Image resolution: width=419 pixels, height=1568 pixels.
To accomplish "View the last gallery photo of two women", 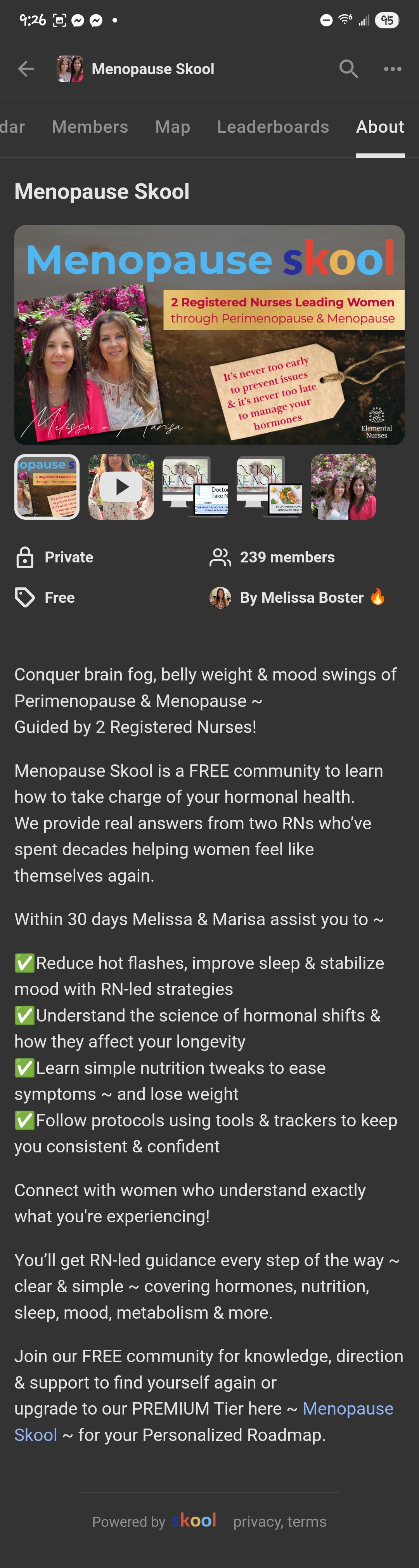I will pyautogui.click(x=344, y=486).
